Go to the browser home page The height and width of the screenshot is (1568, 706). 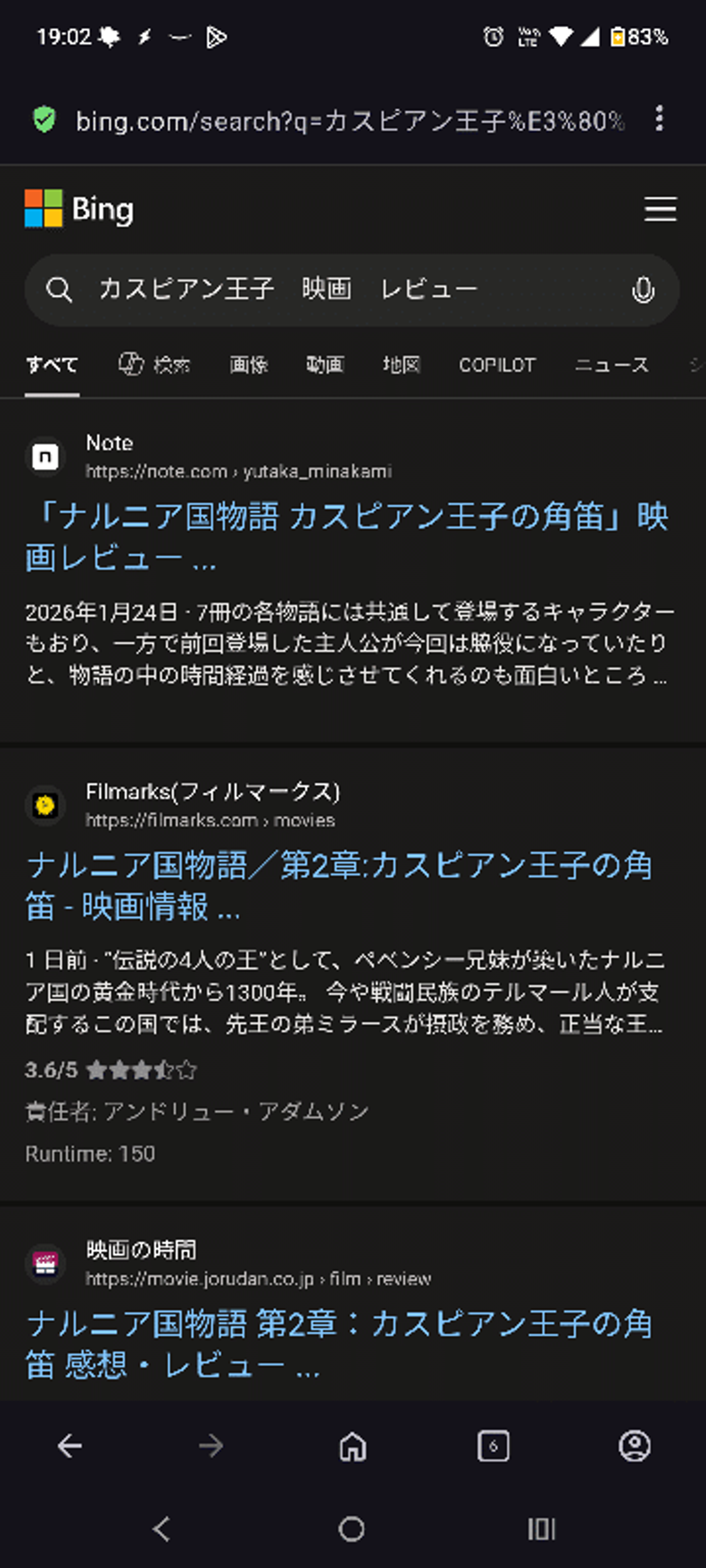point(353,1445)
